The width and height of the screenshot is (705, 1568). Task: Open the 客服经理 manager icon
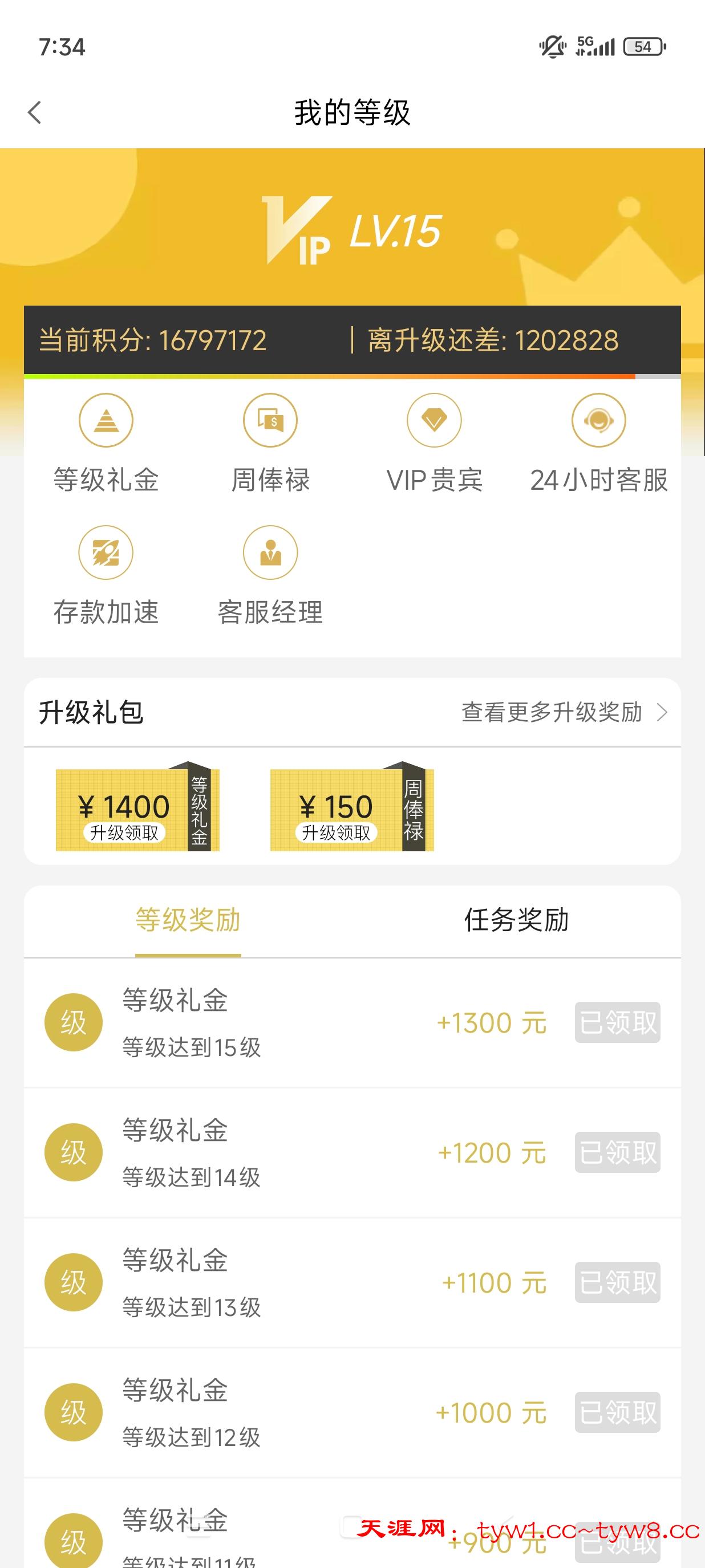point(270,552)
